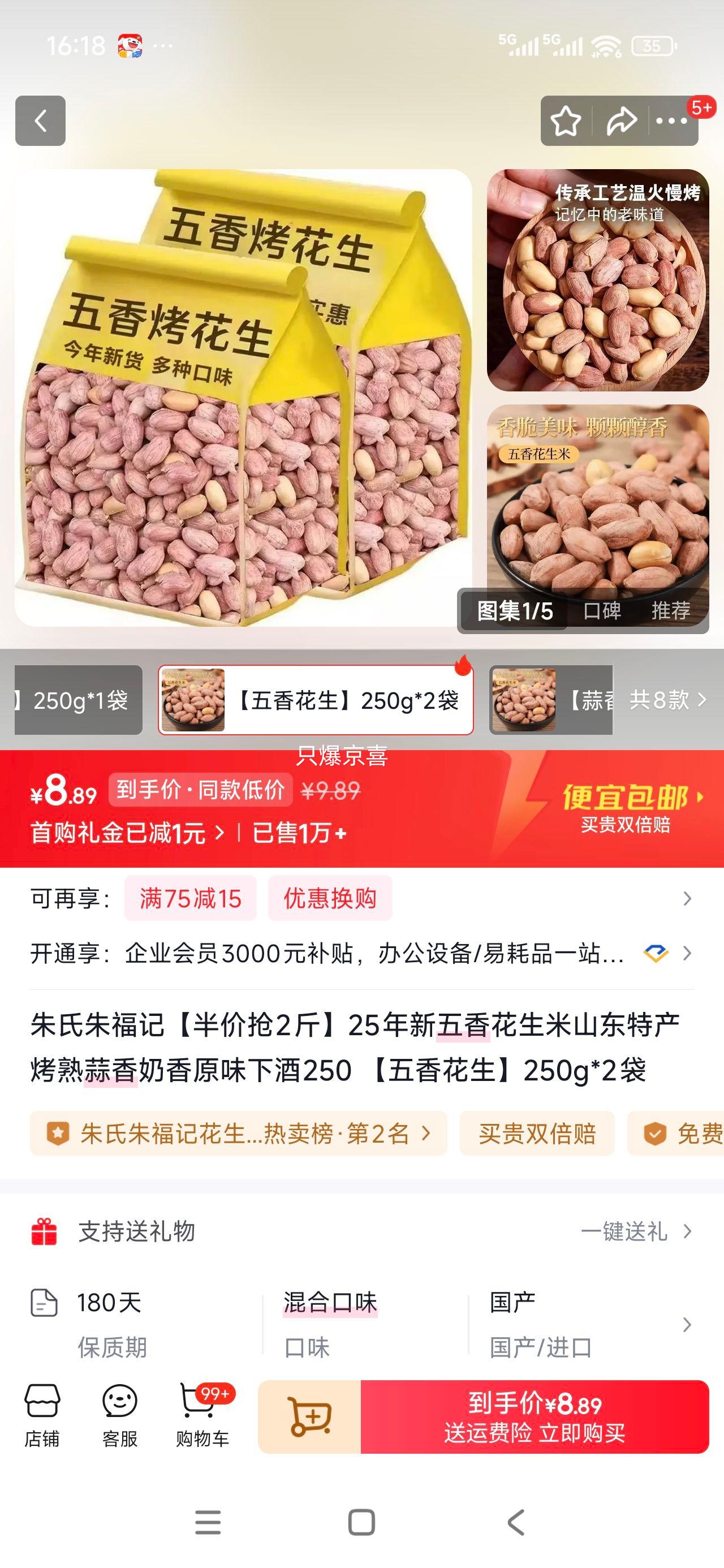Image resolution: width=724 pixels, height=1568 pixels.
Task: Go back using the back arrow
Action: coord(40,121)
